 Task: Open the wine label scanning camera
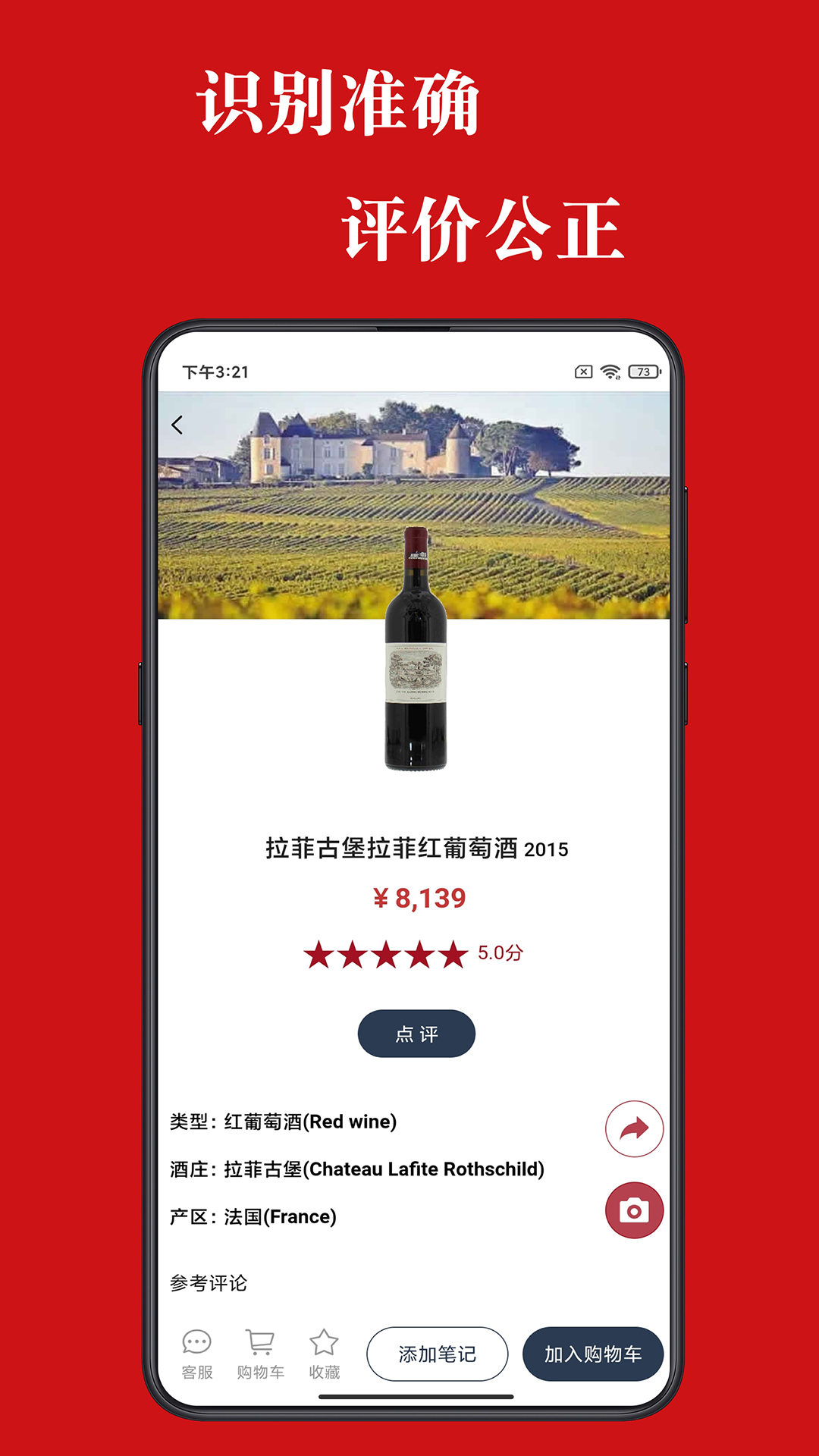pos(635,1210)
